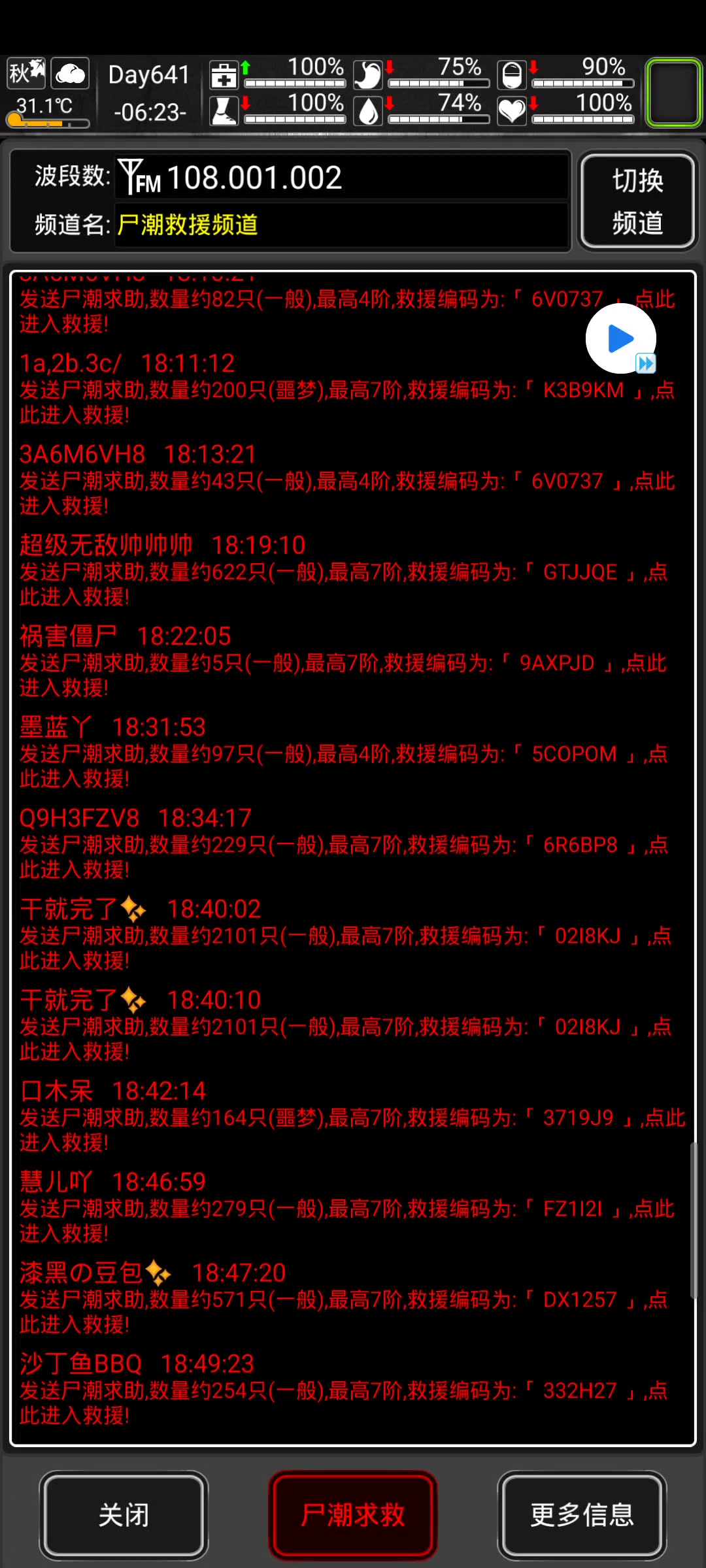Tap the floating blue play button
706x1568 pixels.
click(x=620, y=339)
